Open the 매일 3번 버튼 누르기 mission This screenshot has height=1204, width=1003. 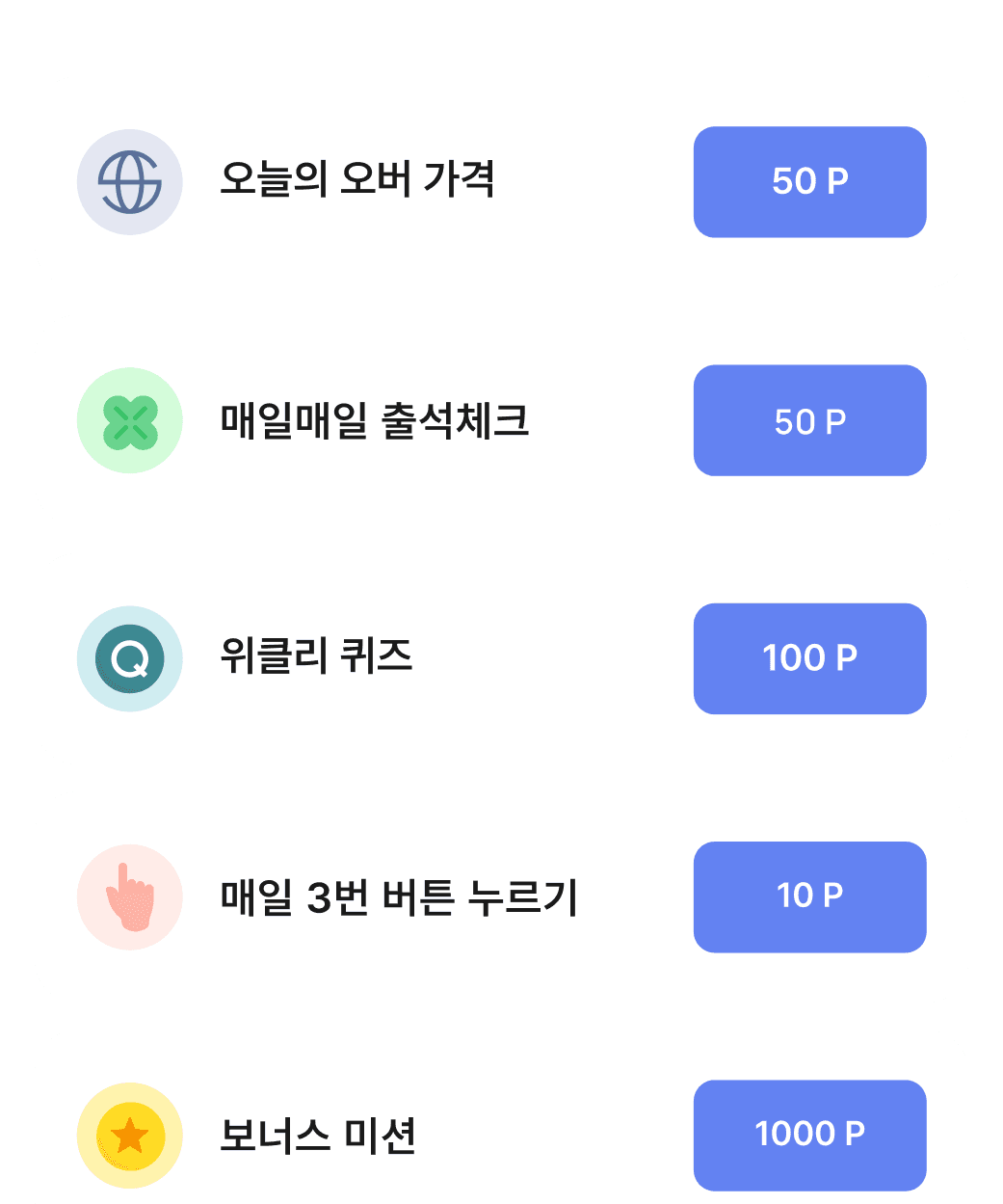(398, 896)
